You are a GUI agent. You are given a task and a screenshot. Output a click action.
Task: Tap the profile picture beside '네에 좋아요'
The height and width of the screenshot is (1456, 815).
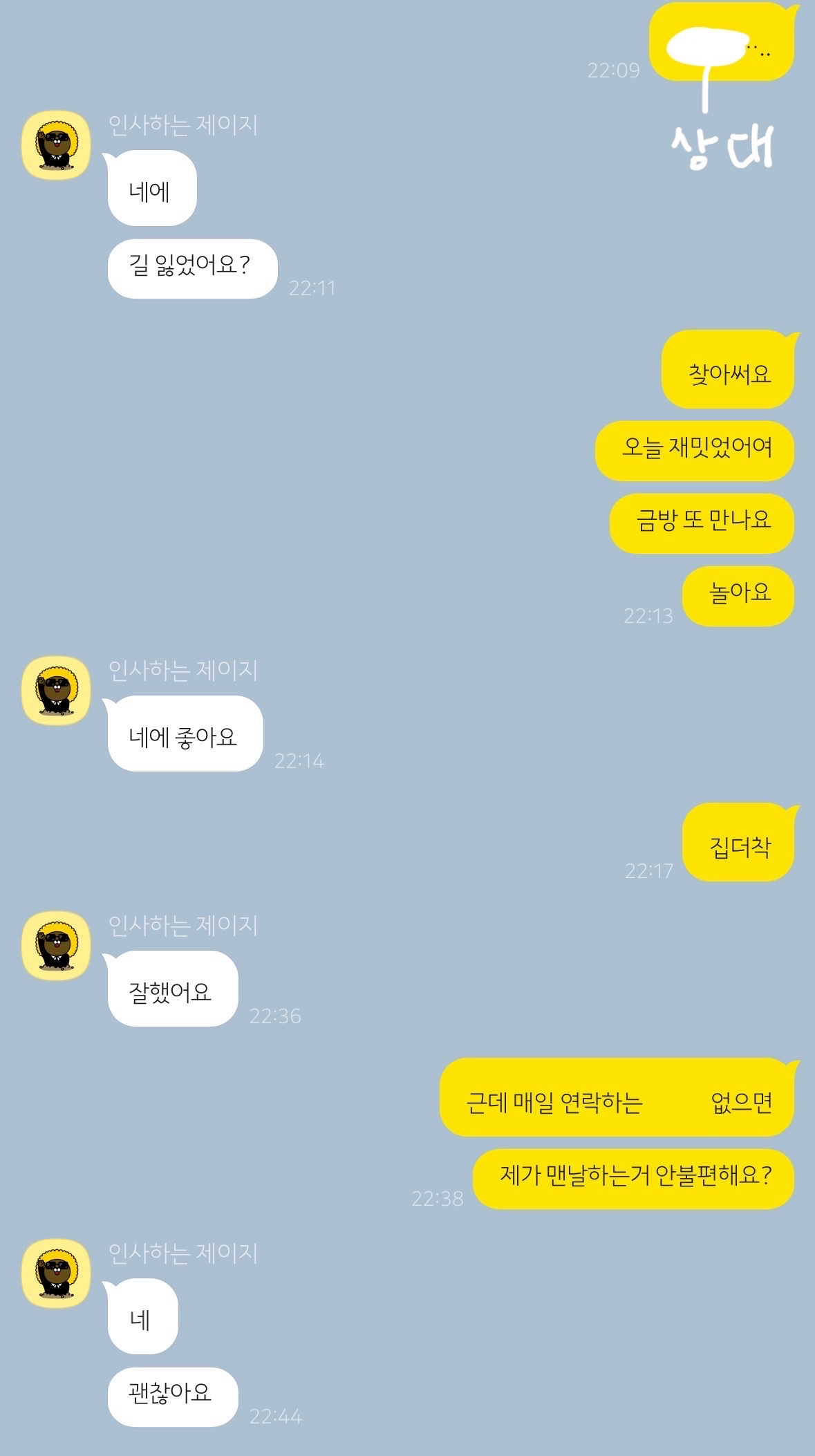click(56, 691)
